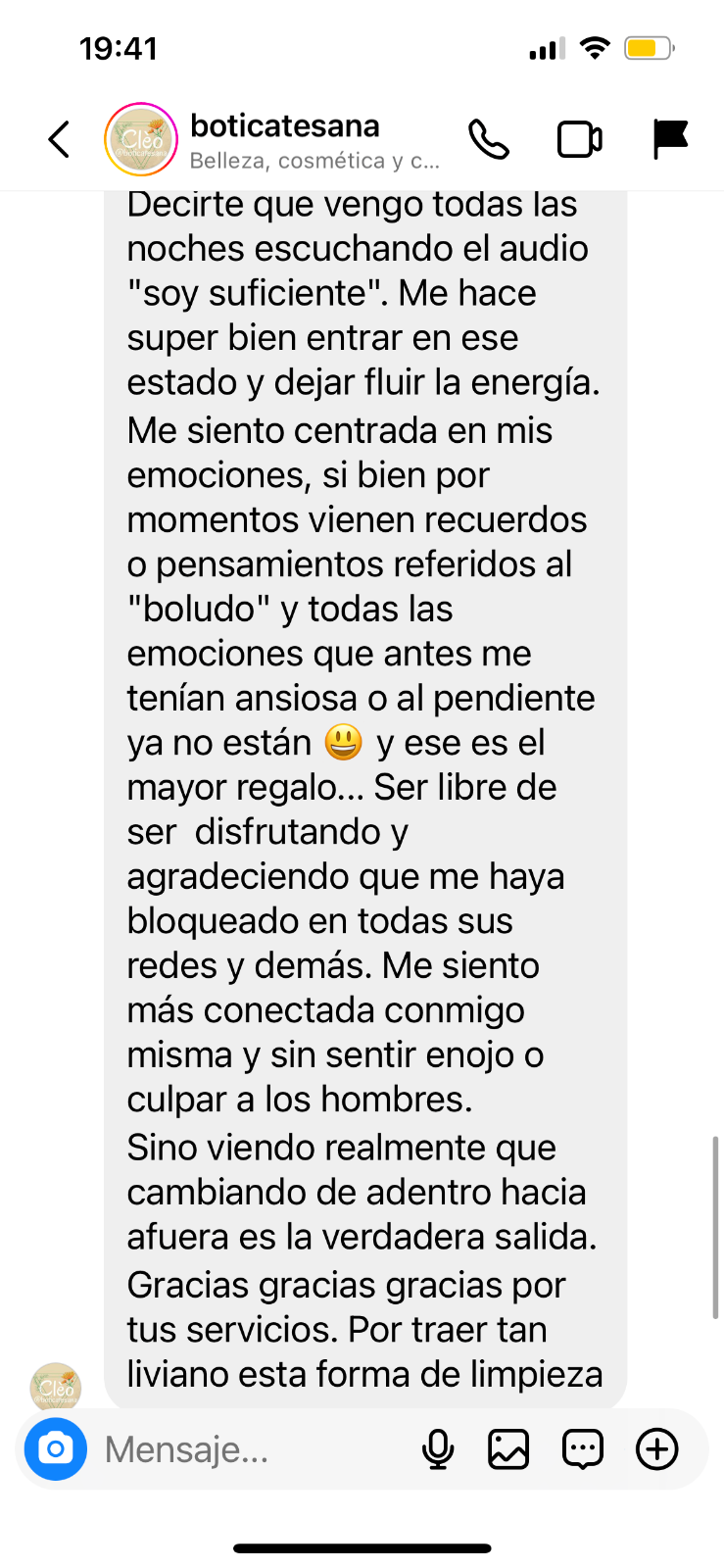This screenshot has height=1568, width=724.
Task: Go back to the inbox
Action: tap(60, 139)
